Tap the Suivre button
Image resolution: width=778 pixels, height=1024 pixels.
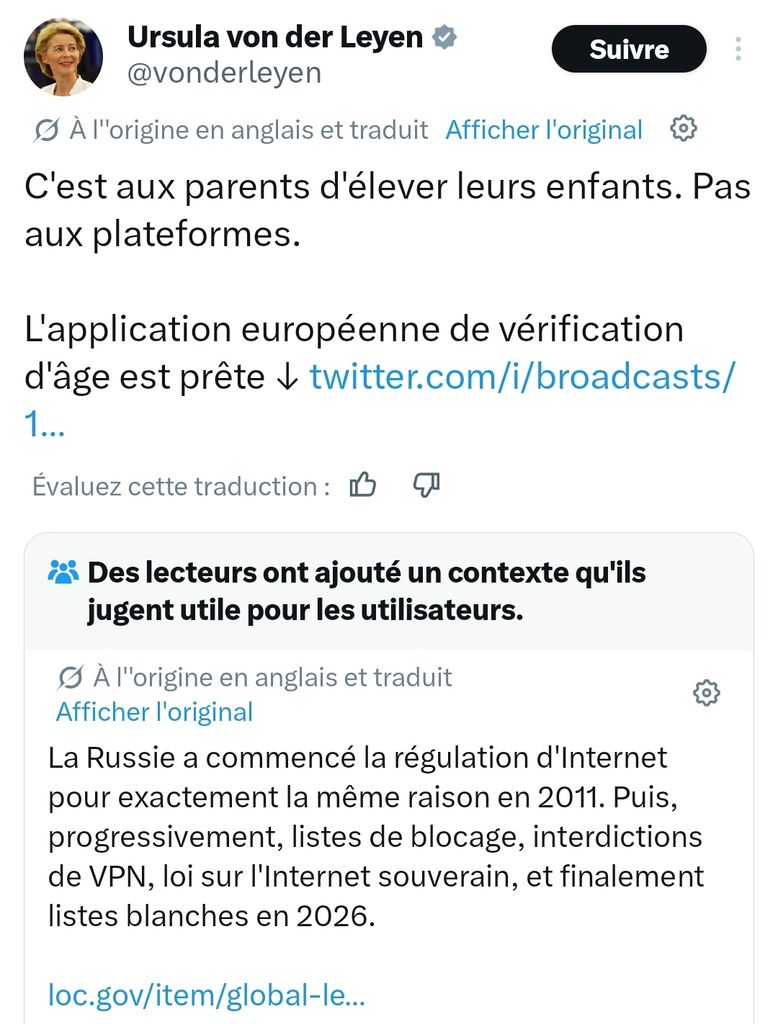(x=629, y=49)
